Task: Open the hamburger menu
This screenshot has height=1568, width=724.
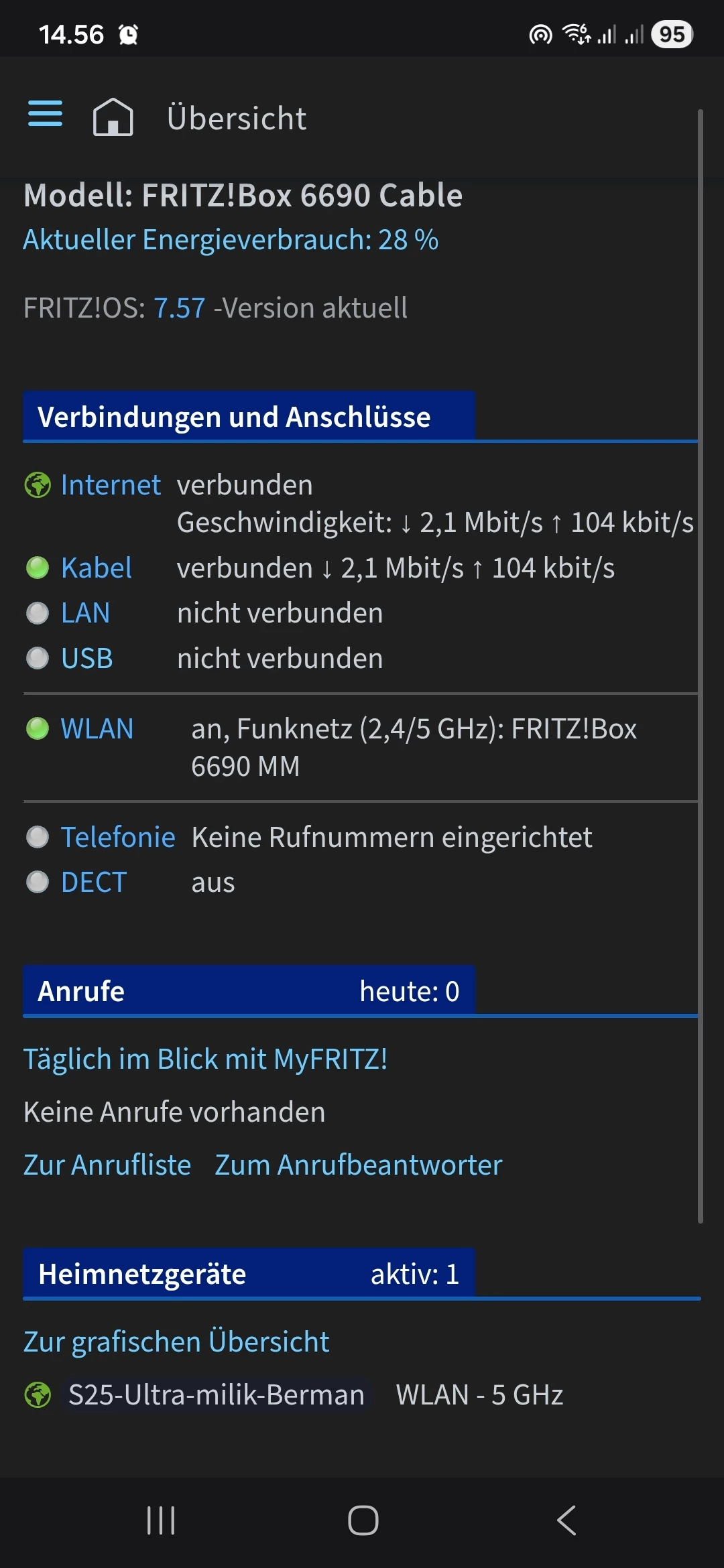Action: tap(45, 114)
